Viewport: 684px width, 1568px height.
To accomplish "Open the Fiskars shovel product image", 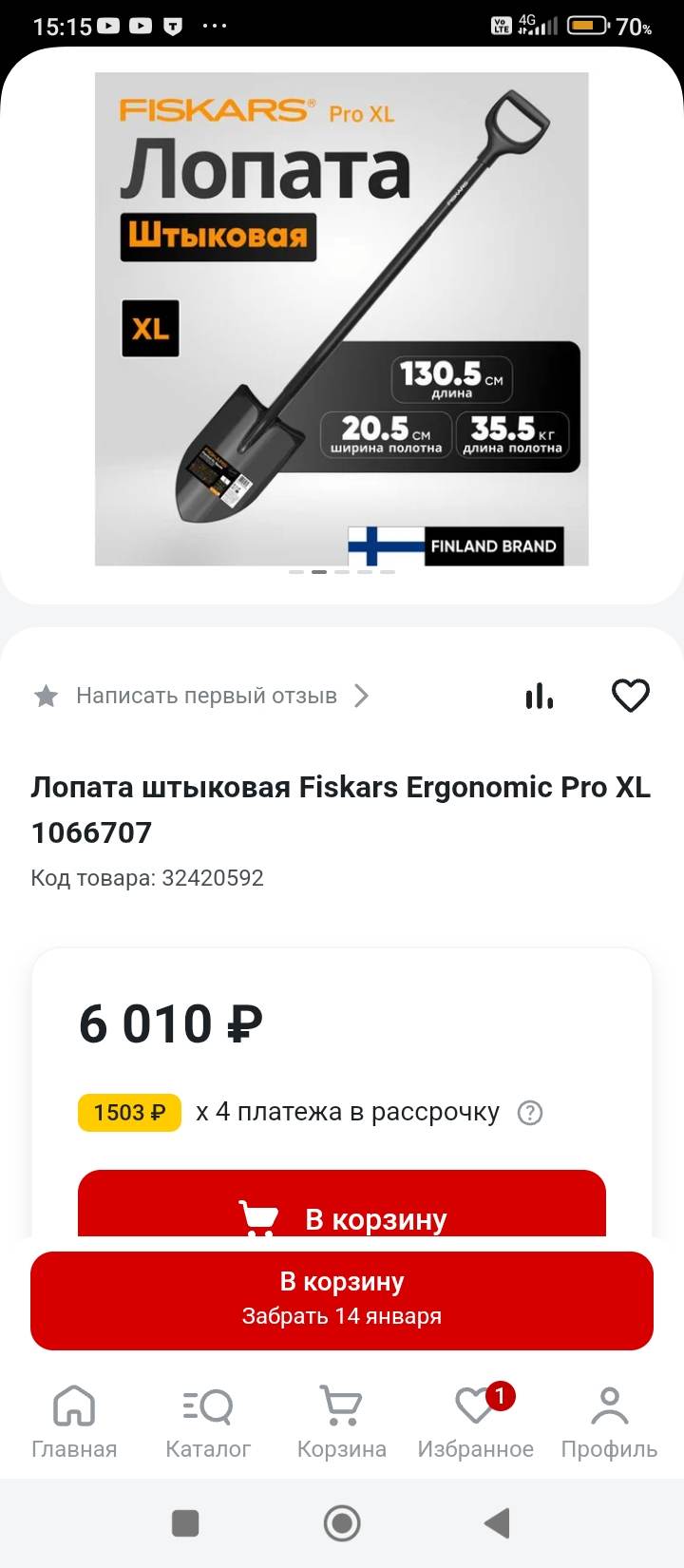I will coord(341,318).
